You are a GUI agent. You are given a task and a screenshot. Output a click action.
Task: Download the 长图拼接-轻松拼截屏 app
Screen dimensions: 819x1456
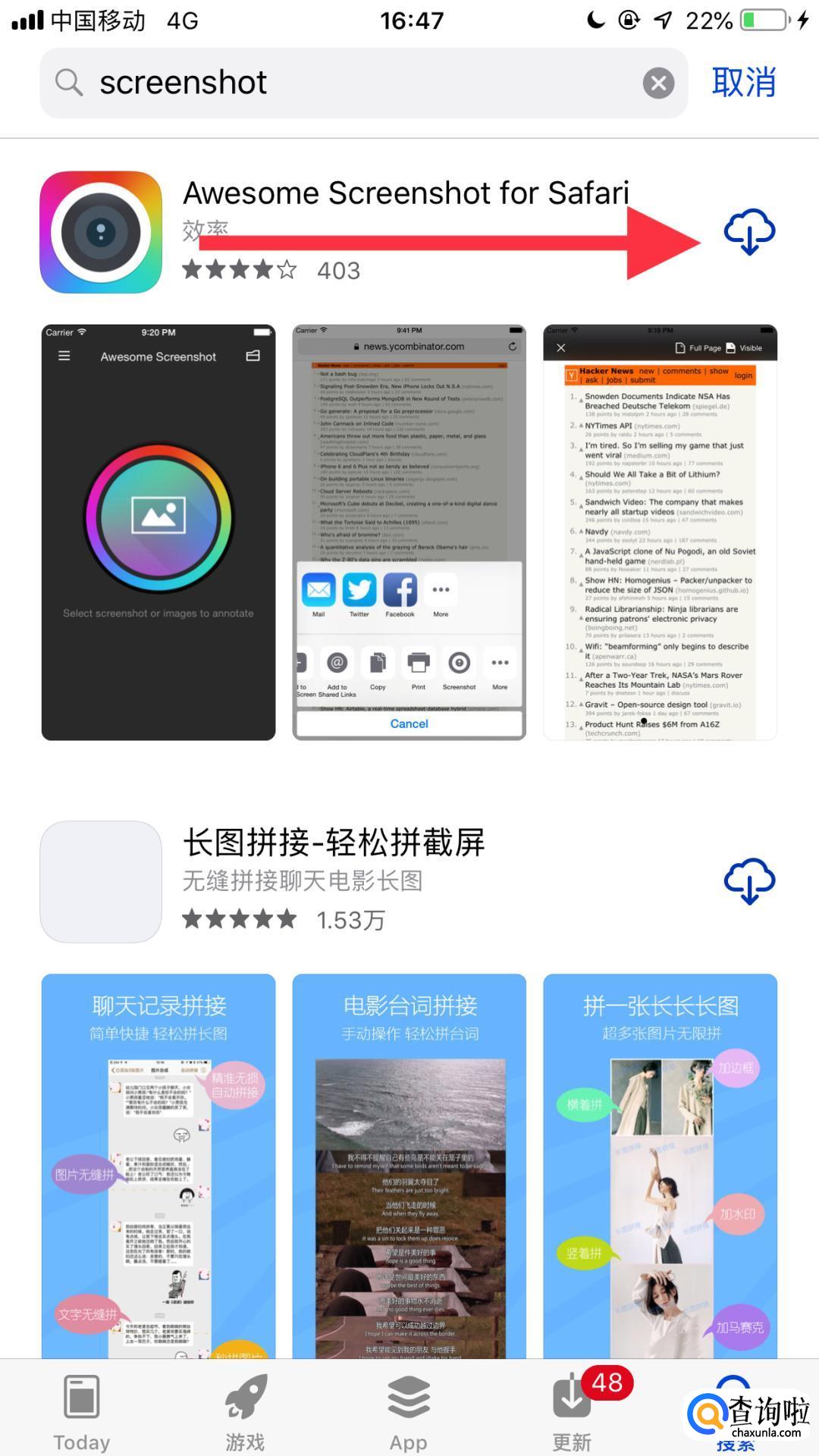749,881
